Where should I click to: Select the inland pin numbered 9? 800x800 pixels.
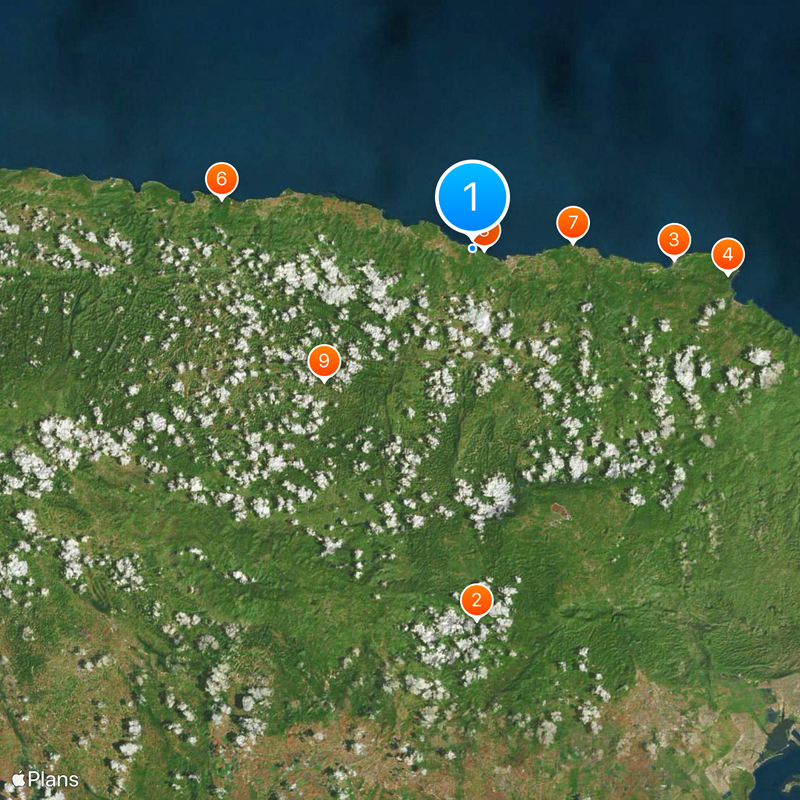click(x=323, y=361)
